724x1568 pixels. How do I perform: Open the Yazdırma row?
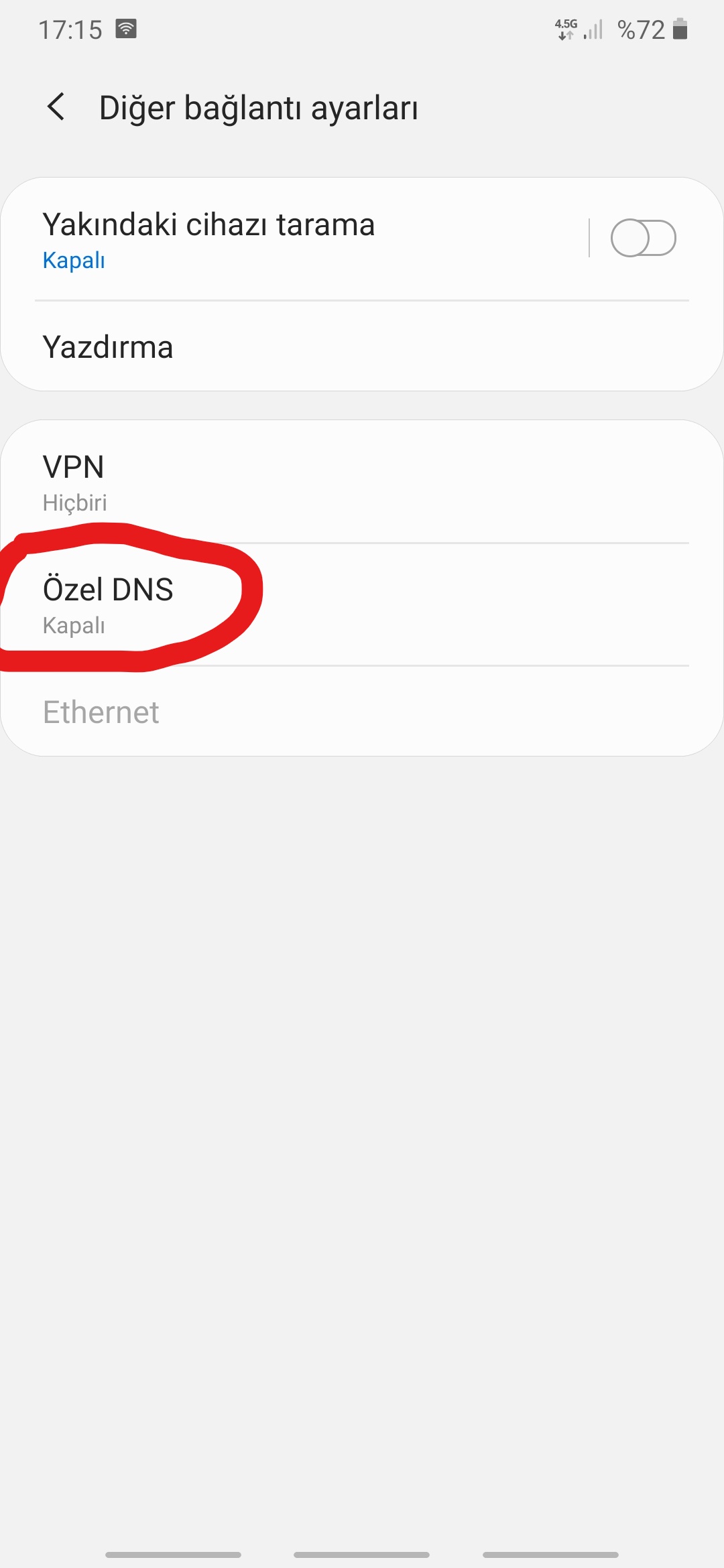point(362,347)
